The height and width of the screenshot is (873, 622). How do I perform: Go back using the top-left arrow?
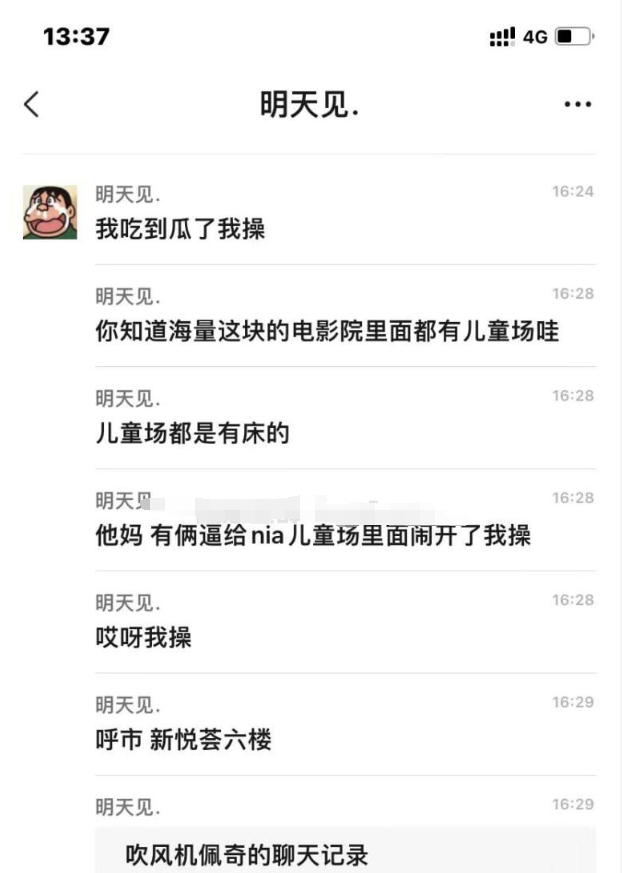pyautogui.click(x=32, y=104)
